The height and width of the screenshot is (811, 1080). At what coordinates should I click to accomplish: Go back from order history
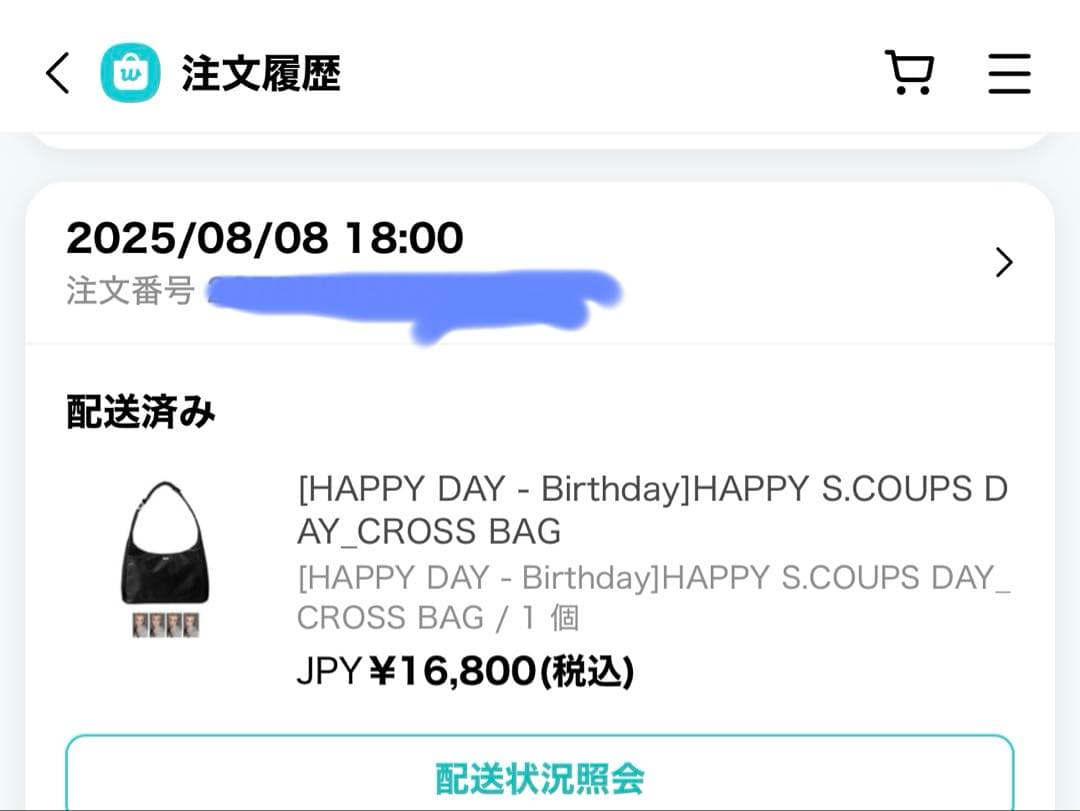[58, 74]
